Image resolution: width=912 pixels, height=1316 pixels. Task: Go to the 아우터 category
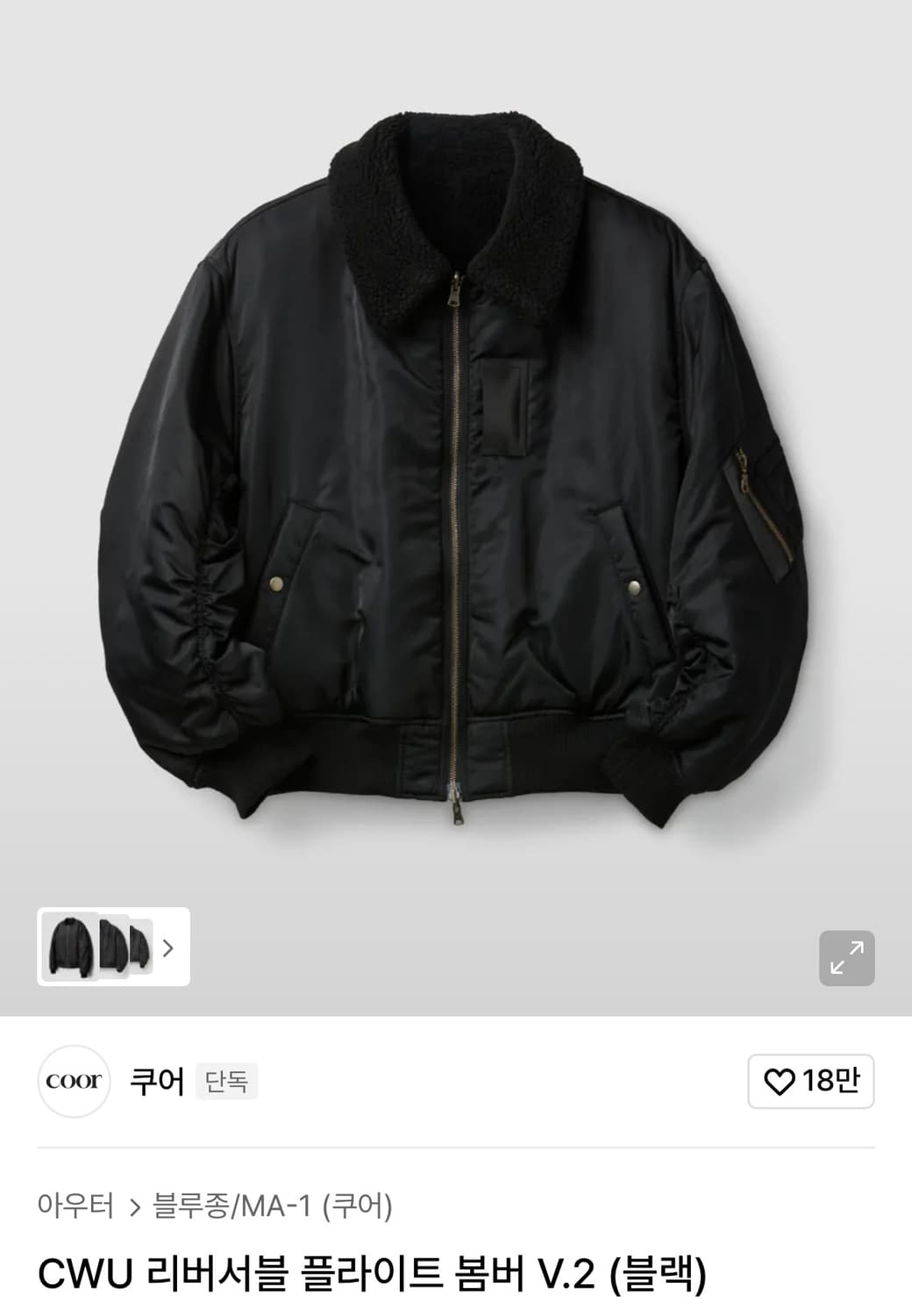point(75,1205)
